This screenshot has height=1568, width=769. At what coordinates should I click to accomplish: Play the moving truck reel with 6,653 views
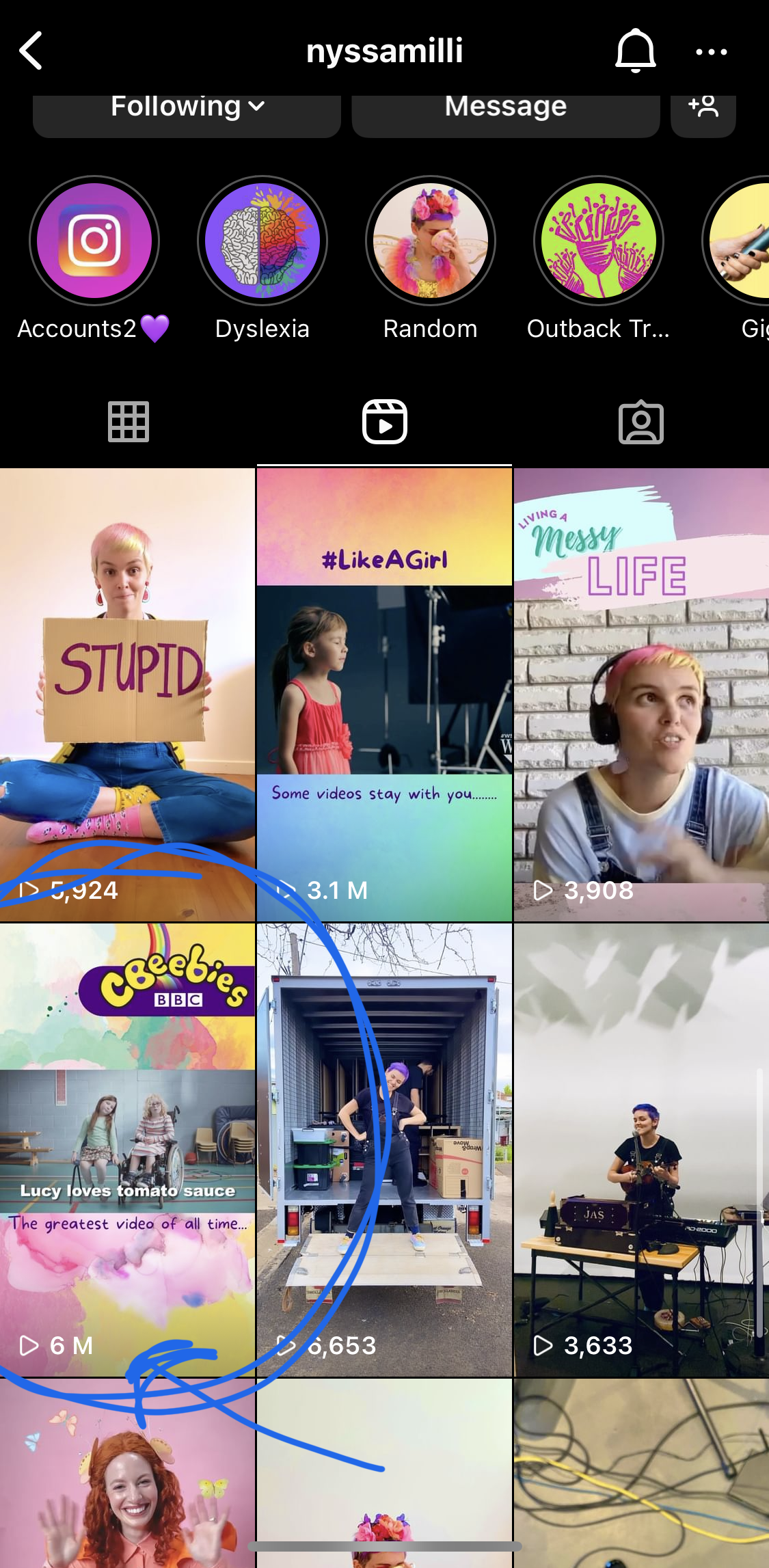click(384, 1148)
